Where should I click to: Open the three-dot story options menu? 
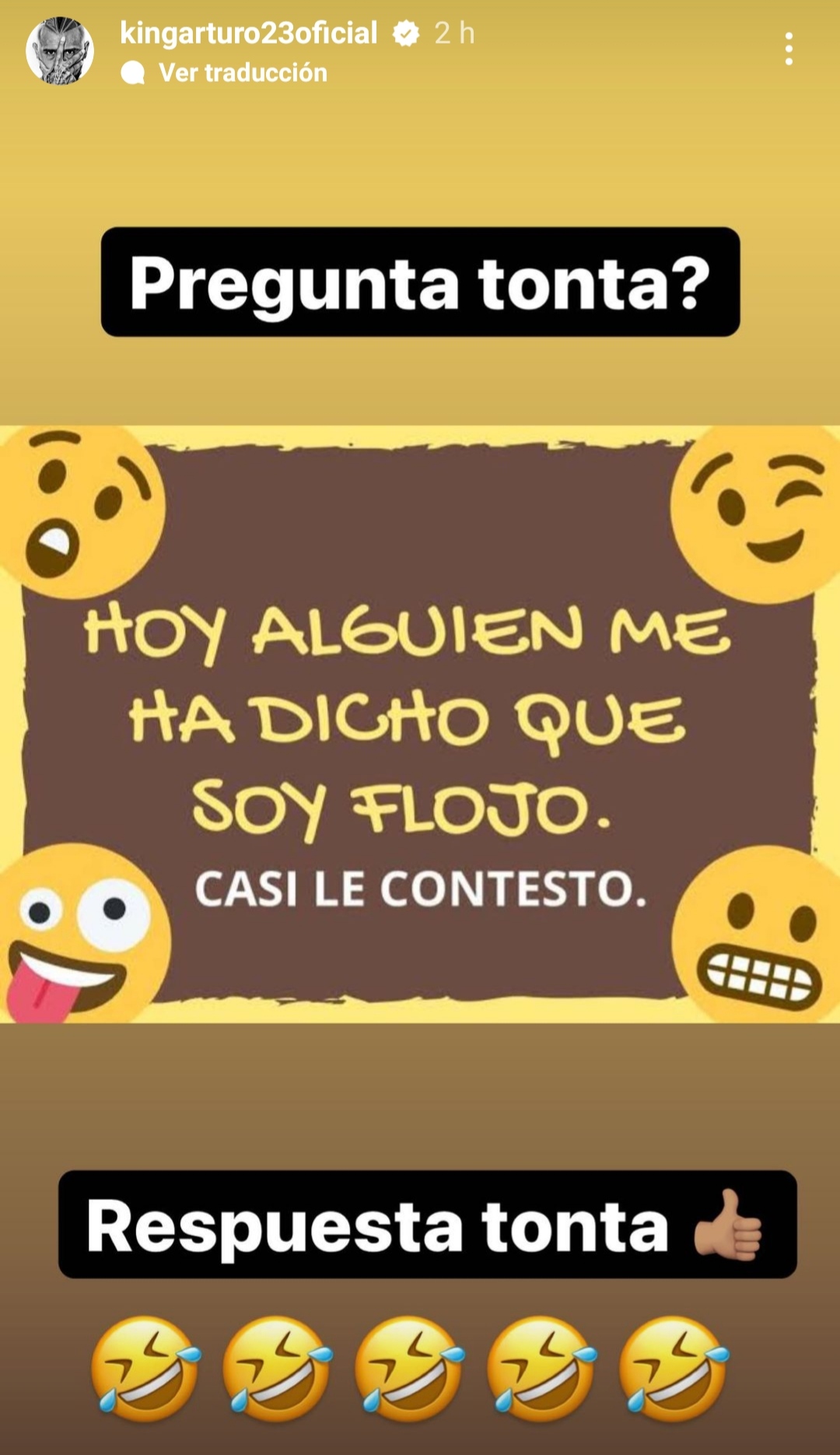(789, 49)
